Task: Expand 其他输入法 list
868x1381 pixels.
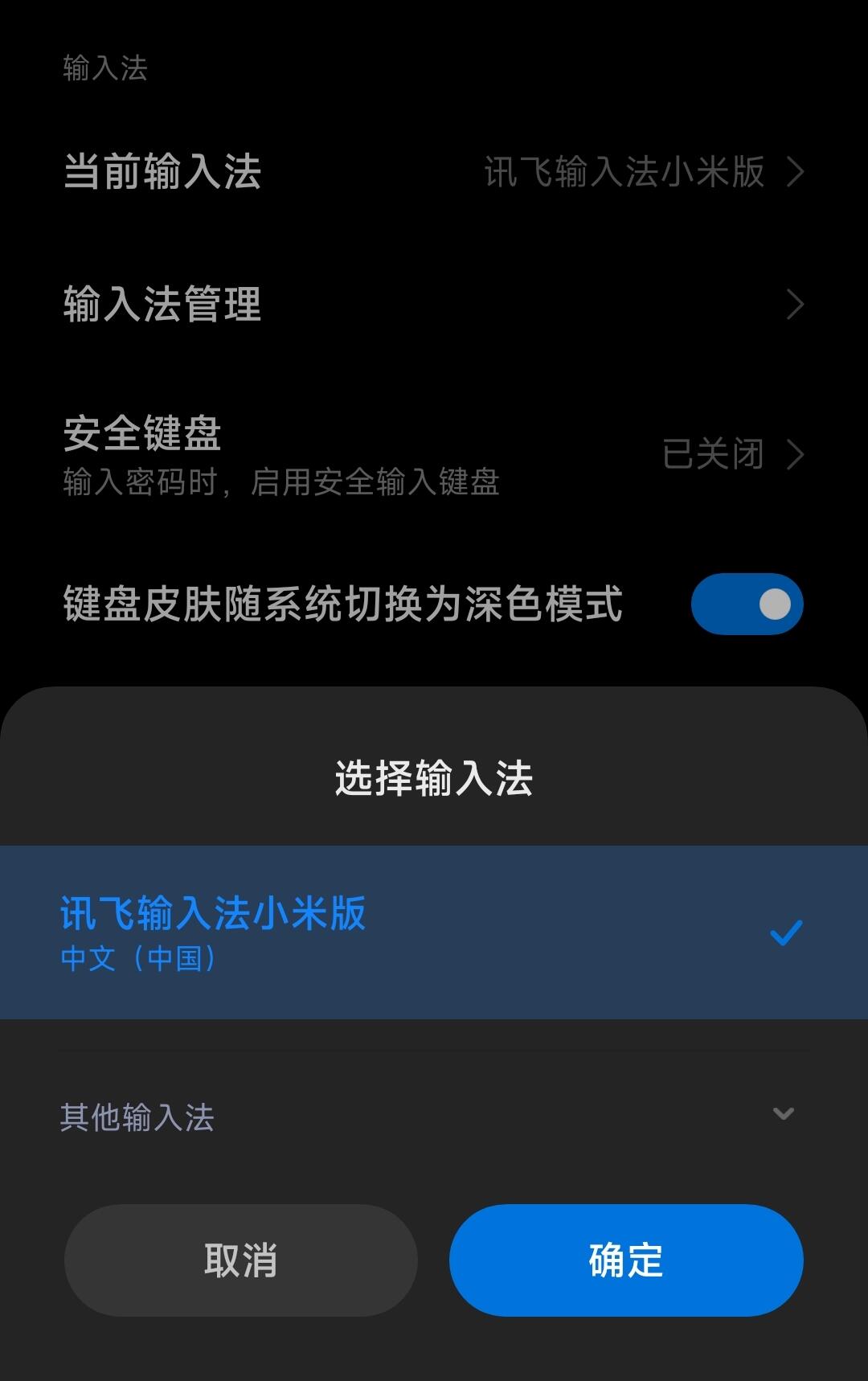Action: [434, 1116]
